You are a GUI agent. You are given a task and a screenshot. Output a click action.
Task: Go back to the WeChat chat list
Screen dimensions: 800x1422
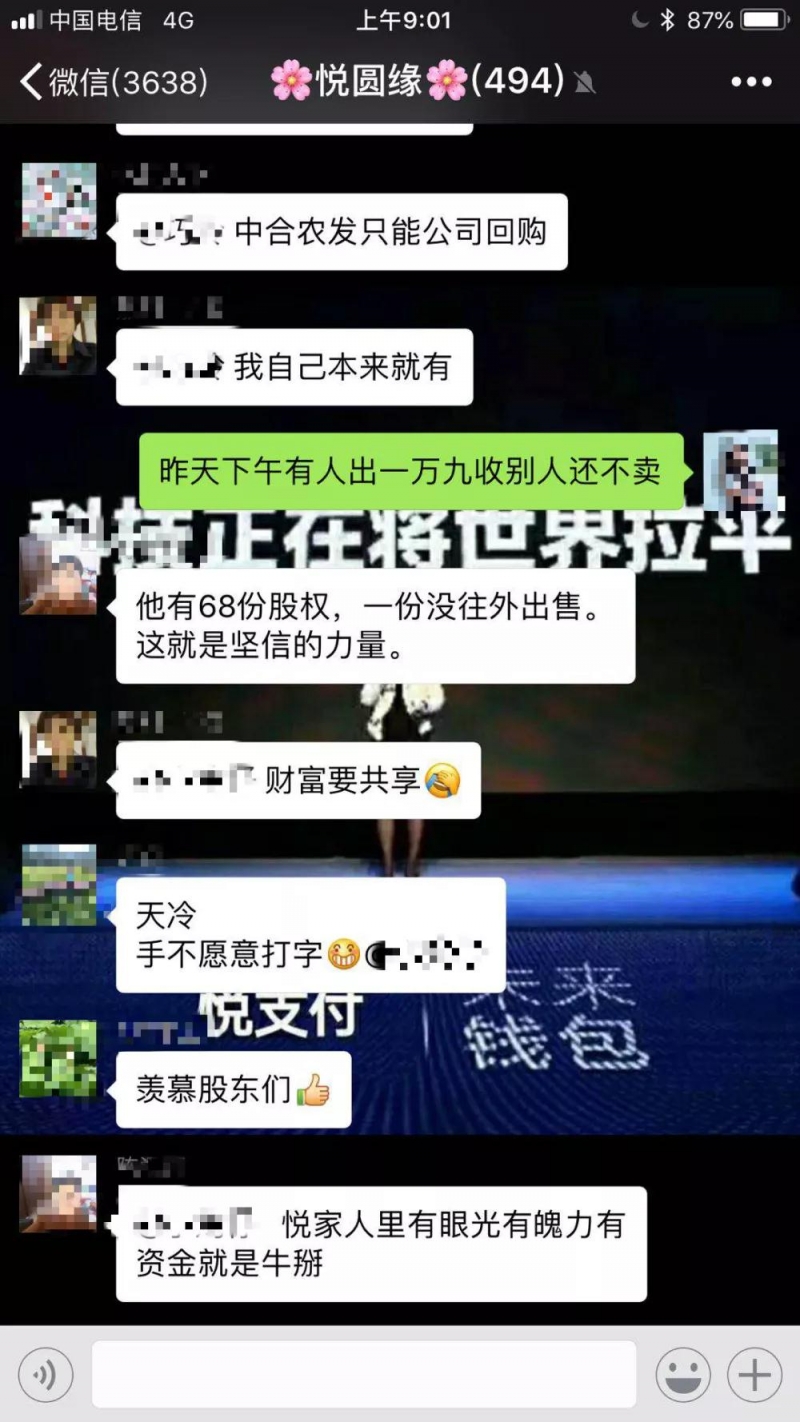112,81
